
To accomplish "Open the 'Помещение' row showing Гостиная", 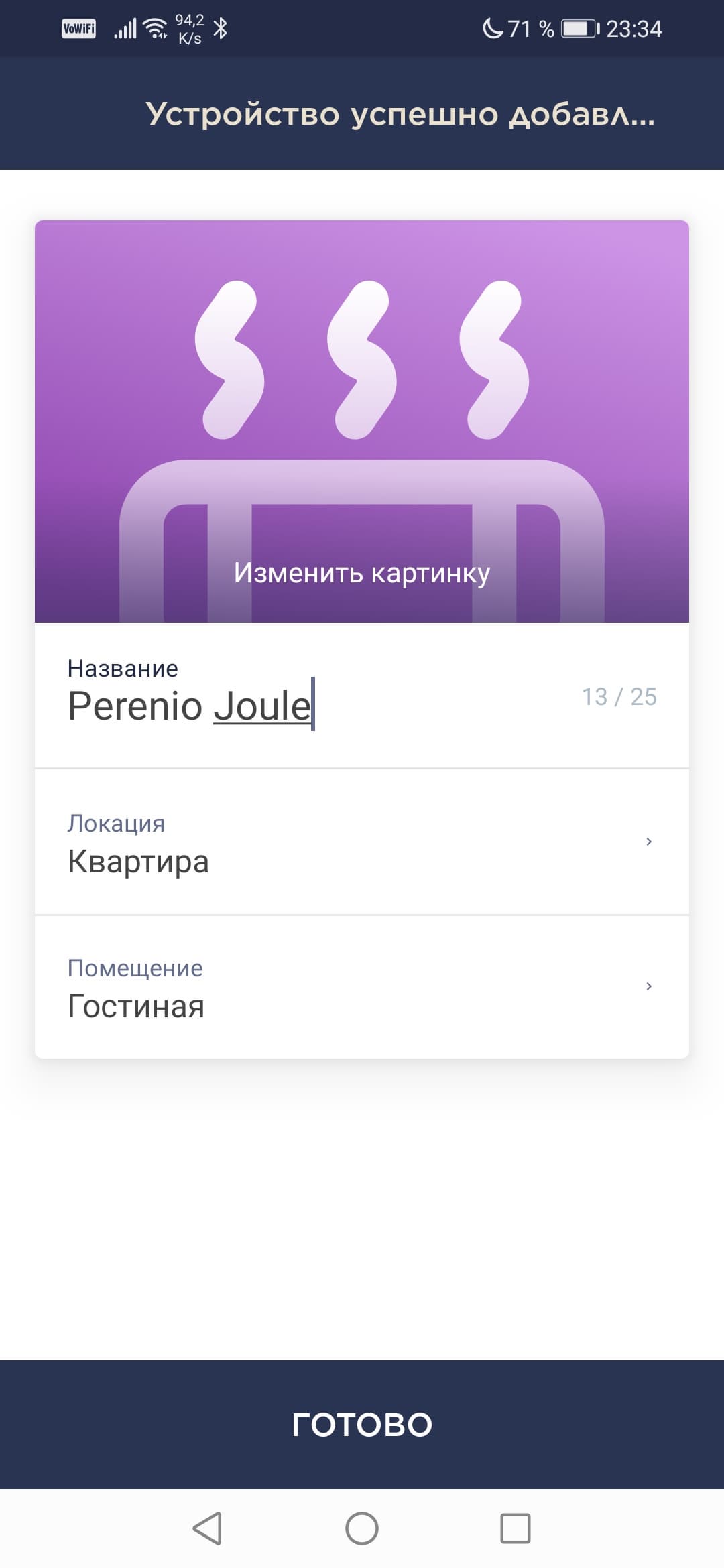I will click(362, 988).
